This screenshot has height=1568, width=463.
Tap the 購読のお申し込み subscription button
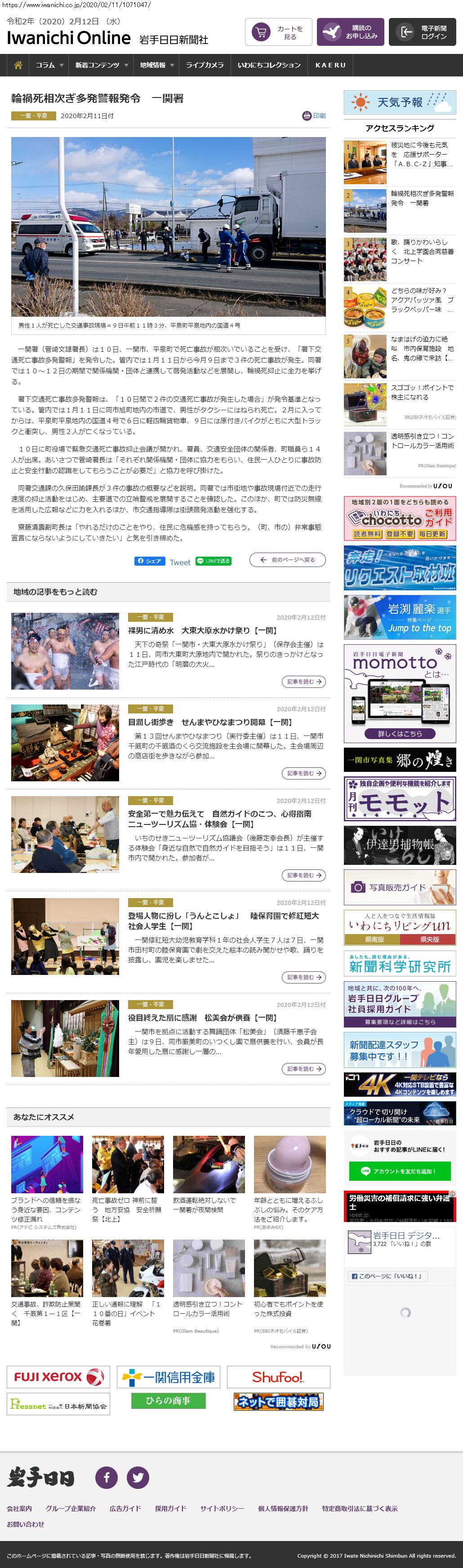click(x=350, y=32)
